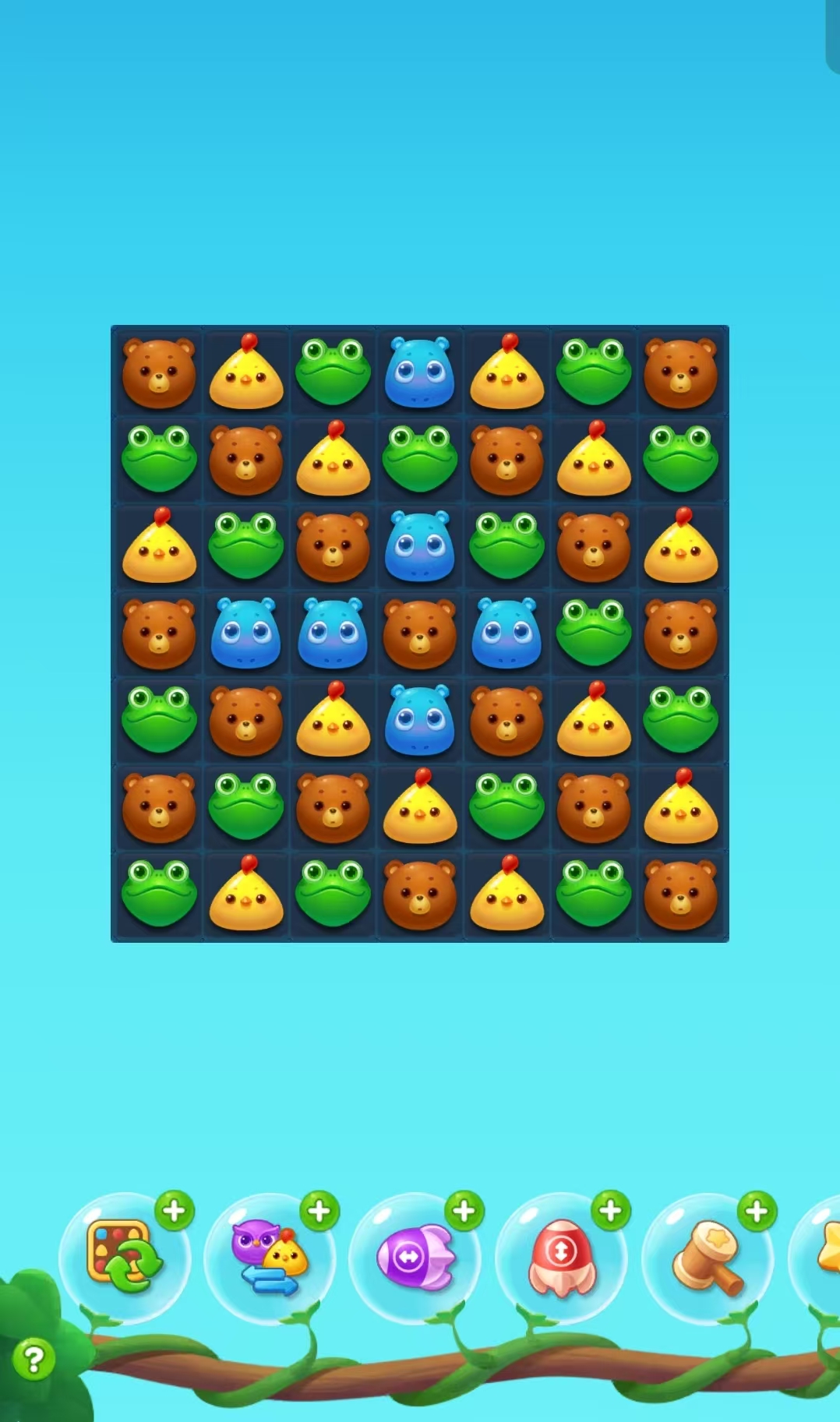Select the red vertical rocket booster
Screen dimensions: 840x1422
point(560,1257)
